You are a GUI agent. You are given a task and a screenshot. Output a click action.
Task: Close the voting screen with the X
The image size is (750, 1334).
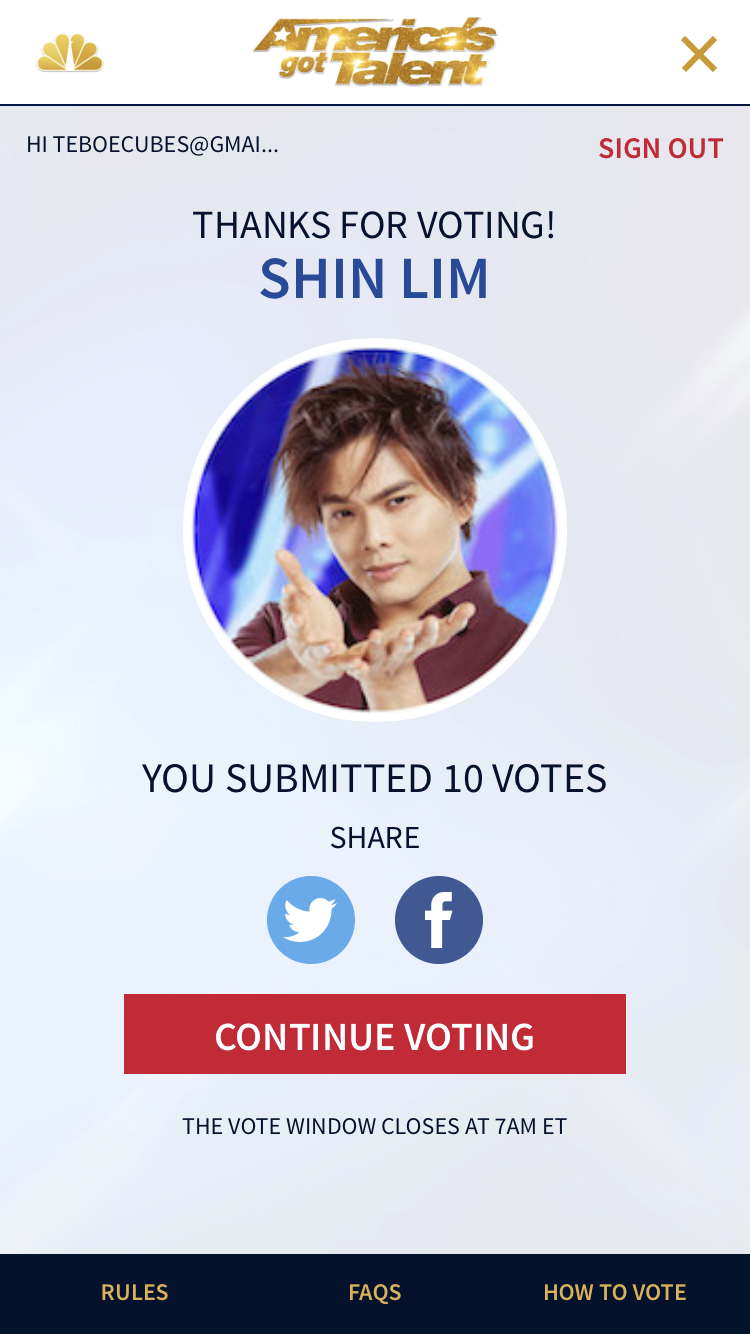pyautogui.click(x=699, y=54)
